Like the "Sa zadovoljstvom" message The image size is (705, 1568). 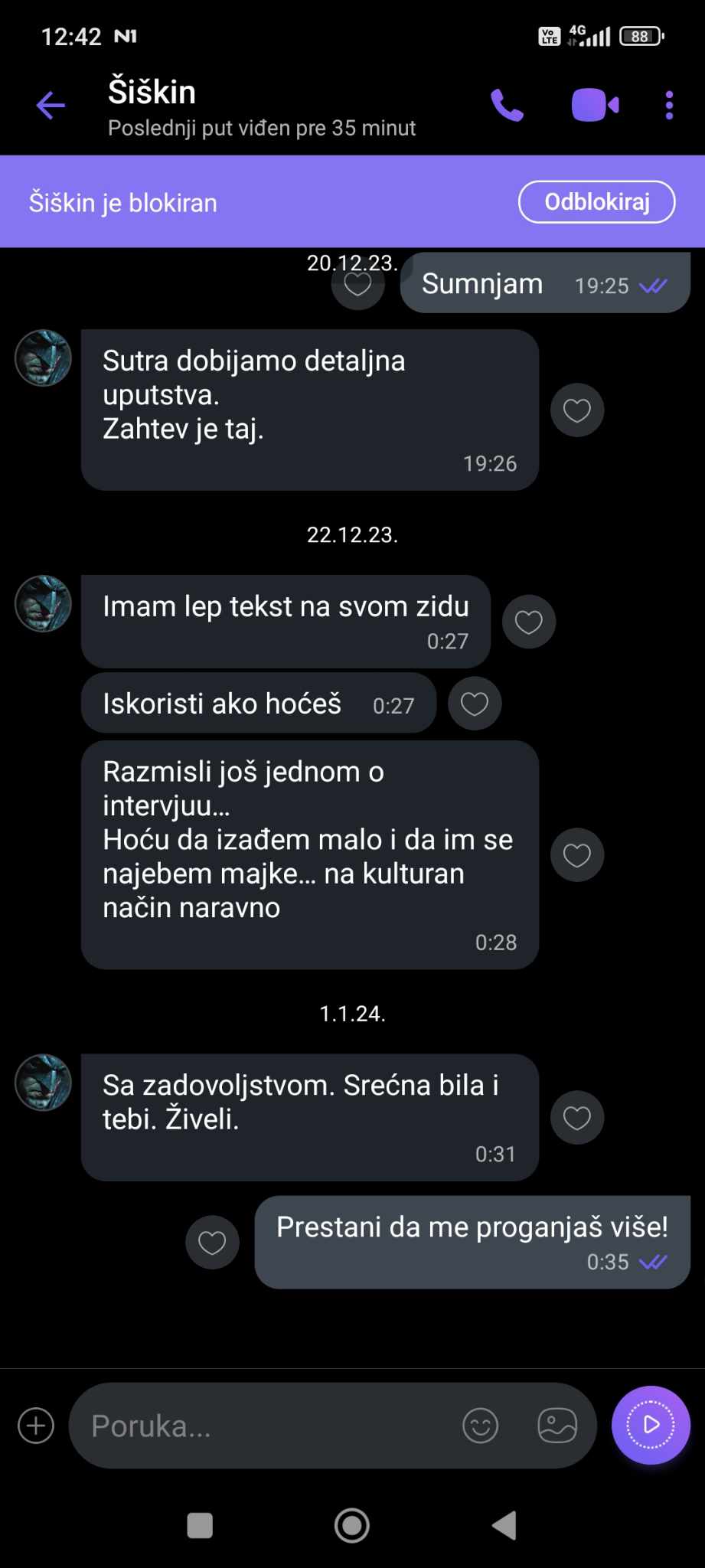coord(577,1118)
